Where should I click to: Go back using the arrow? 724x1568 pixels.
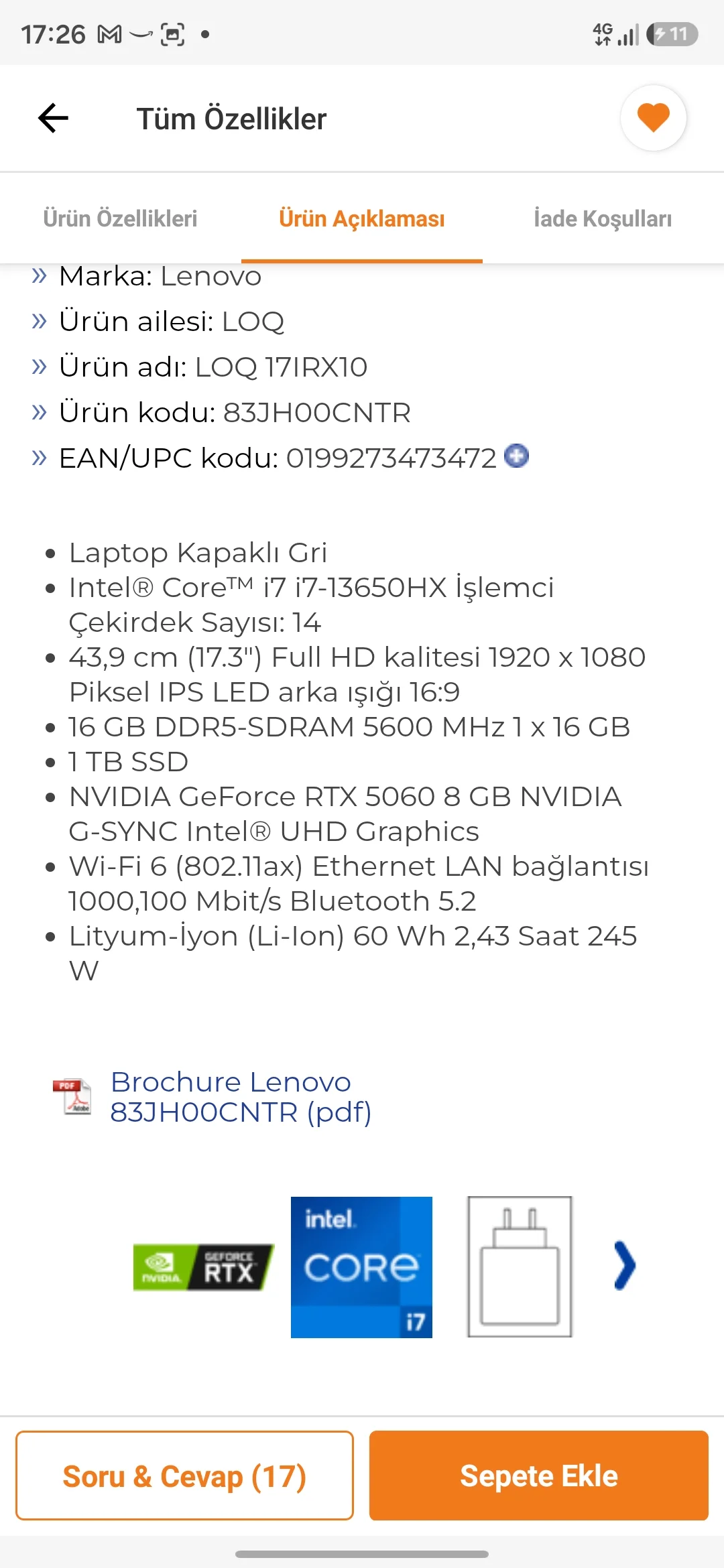(54, 119)
